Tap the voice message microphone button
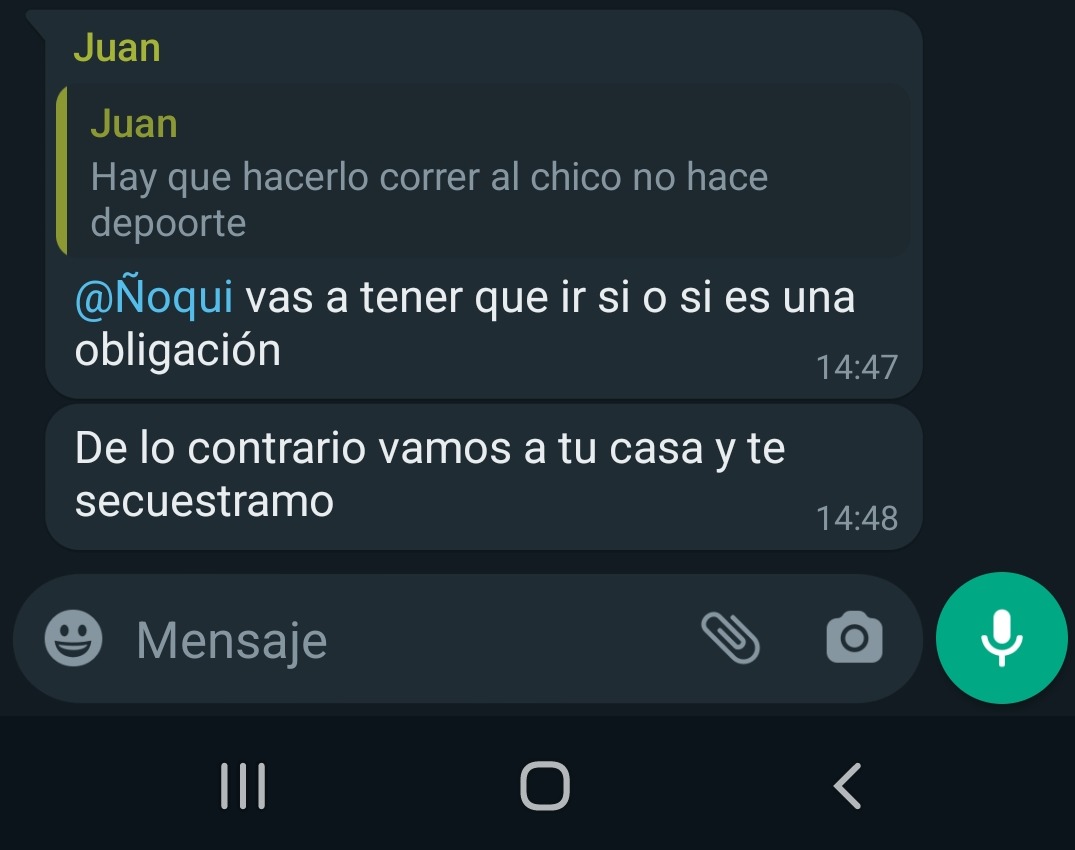This screenshot has width=1075, height=850. click(1001, 638)
